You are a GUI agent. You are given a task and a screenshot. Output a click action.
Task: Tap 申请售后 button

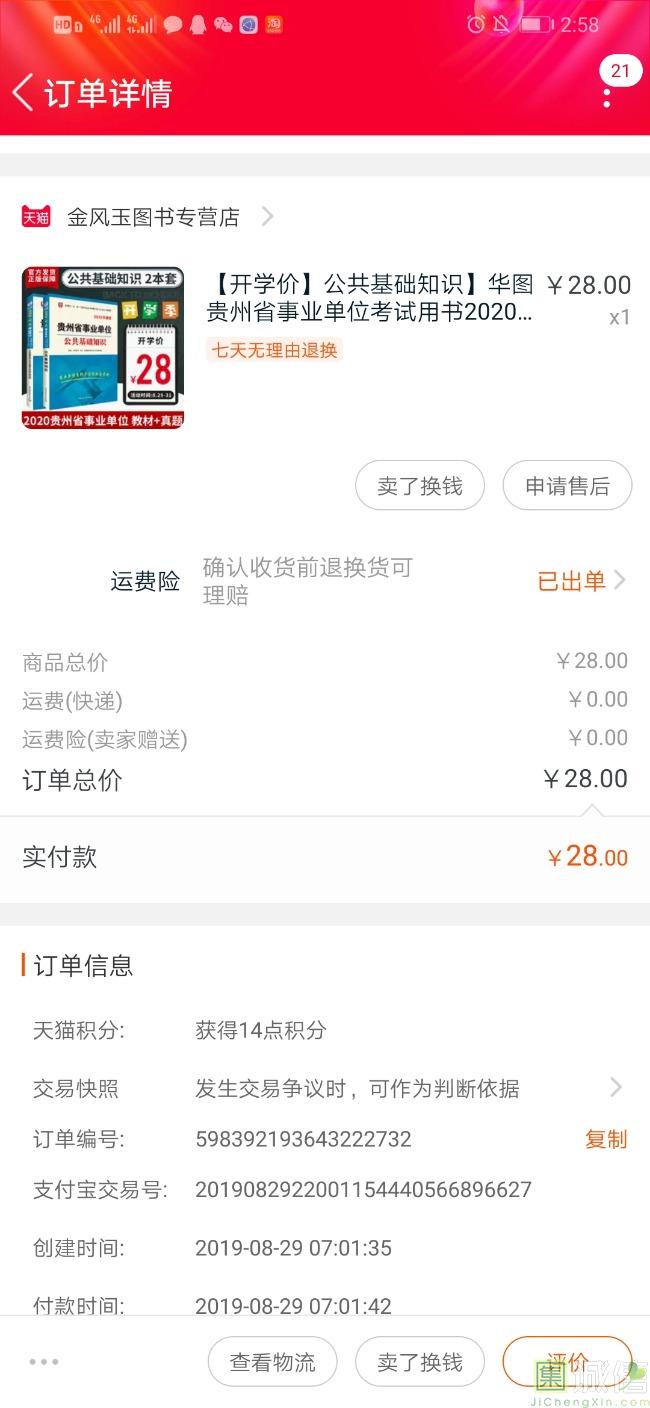point(567,486)
